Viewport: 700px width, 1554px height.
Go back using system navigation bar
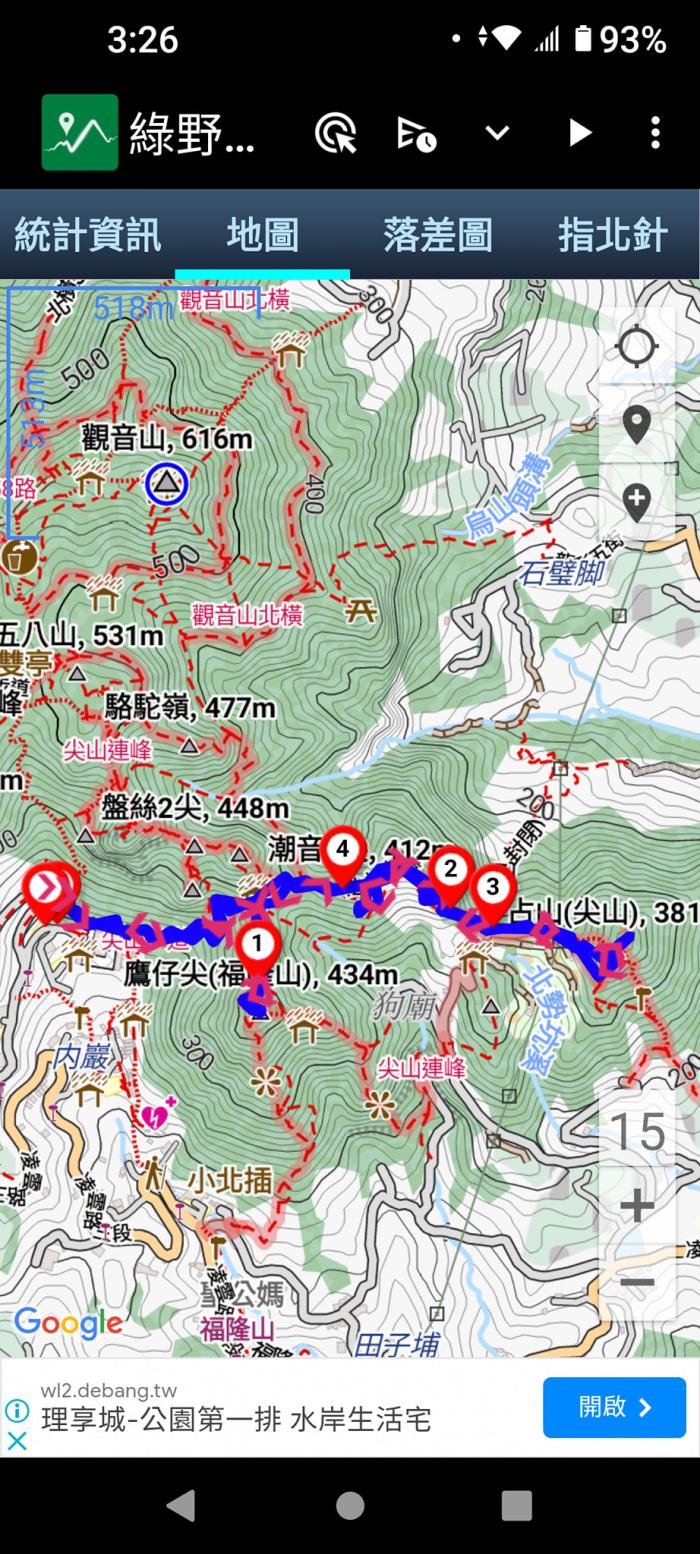(180, 1505)
